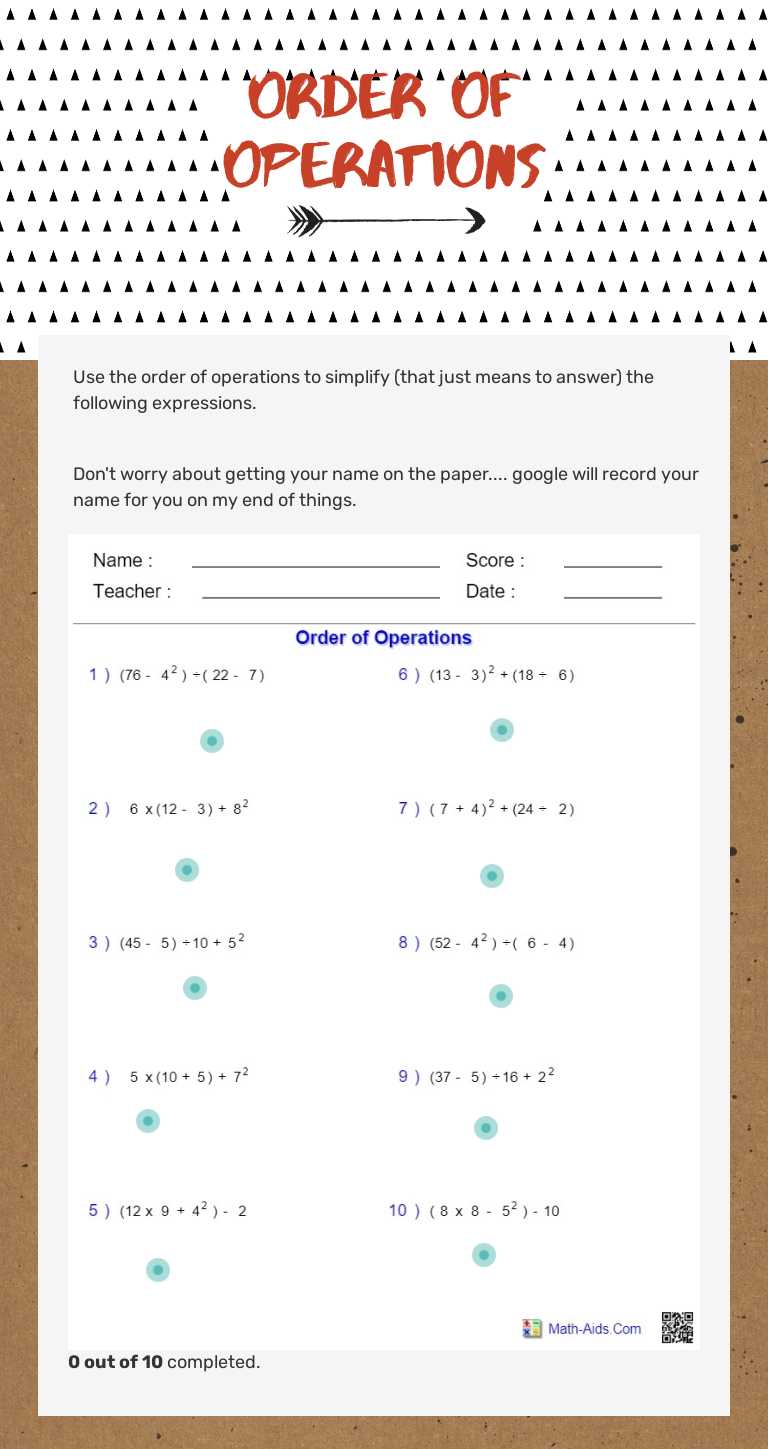768x1449 pixels.
Task: Click the Name blank line to enter a name
Action: 315,562
